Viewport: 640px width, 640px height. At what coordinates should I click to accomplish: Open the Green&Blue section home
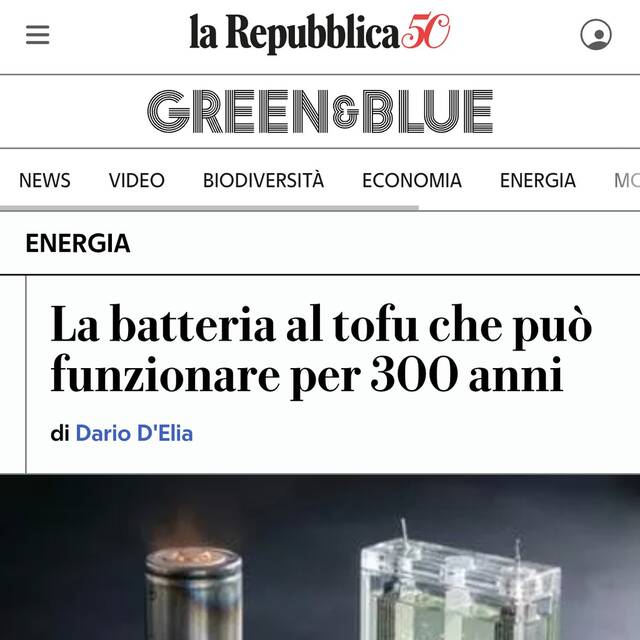320,111
